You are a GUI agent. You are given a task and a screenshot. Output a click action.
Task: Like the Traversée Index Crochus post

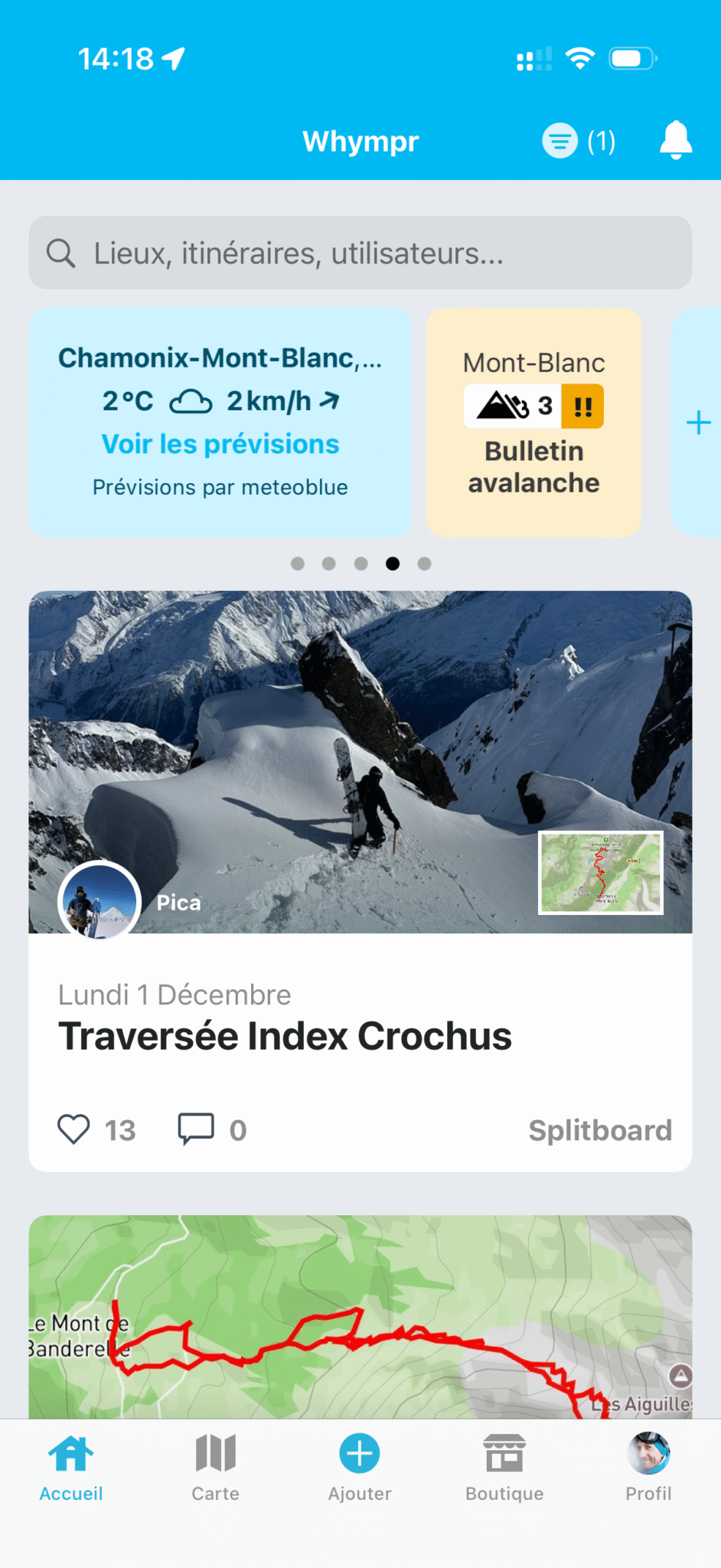74,1129
